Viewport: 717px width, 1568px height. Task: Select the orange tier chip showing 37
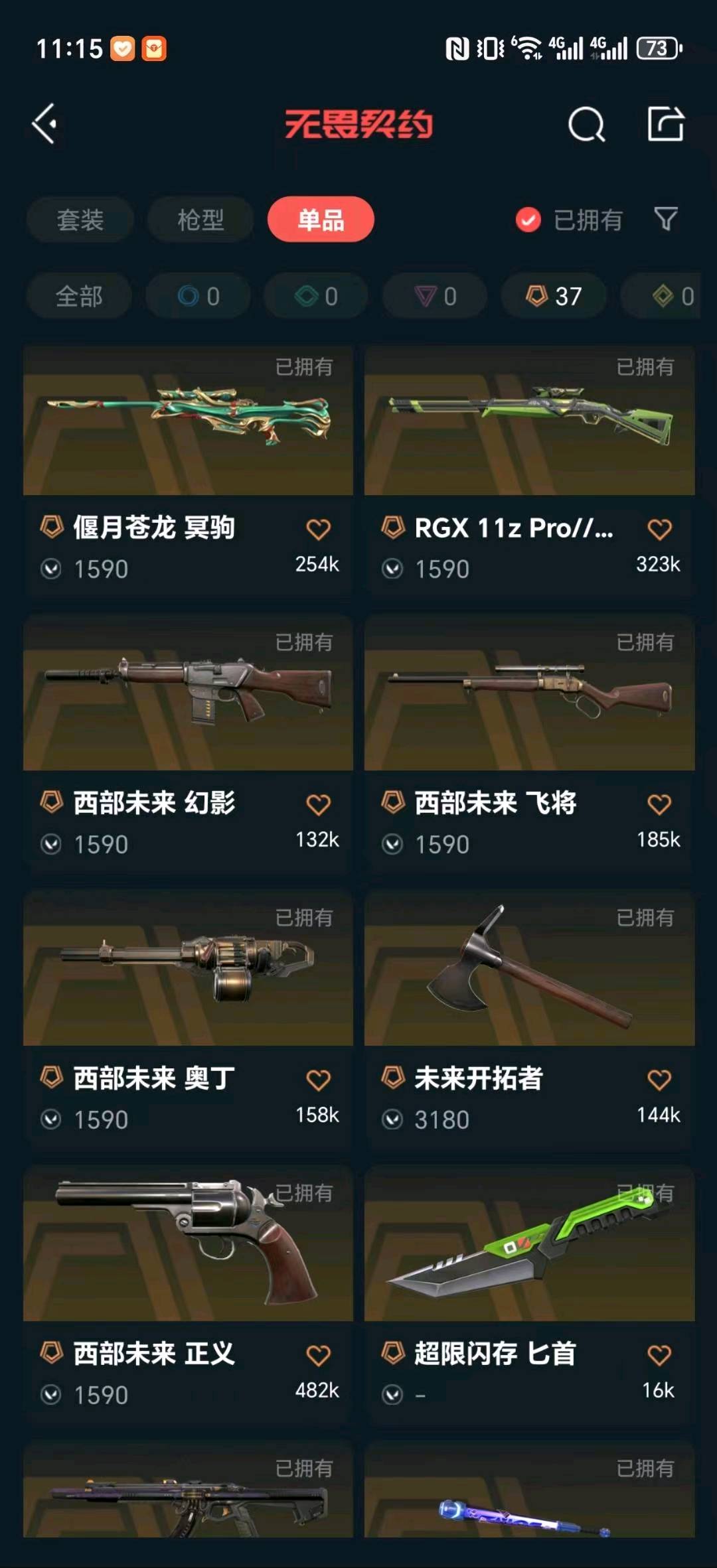[554, 296]
